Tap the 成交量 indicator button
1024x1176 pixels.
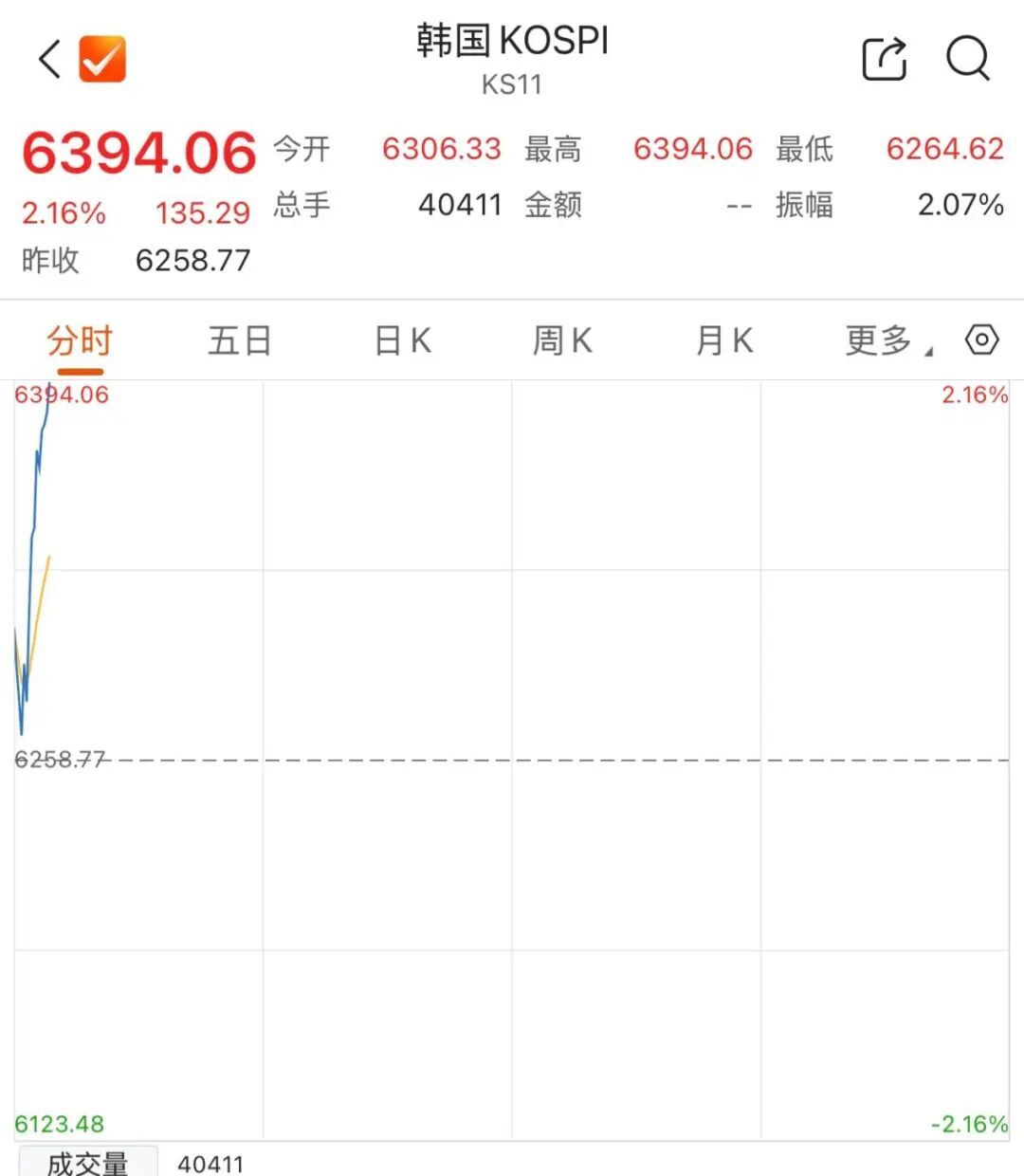pos(88,1163)
